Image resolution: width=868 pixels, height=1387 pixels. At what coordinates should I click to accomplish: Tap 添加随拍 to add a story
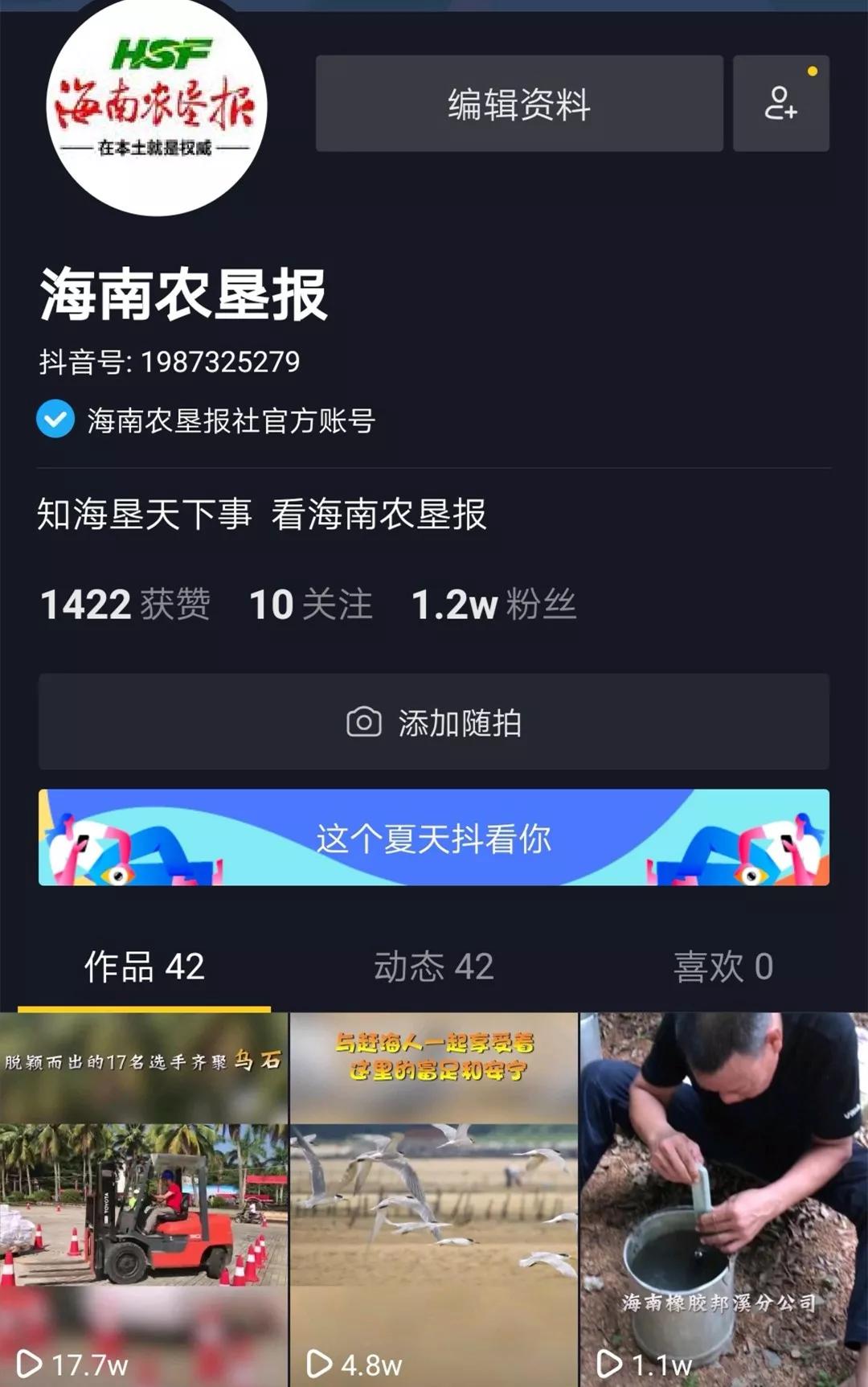(x=434, y=722)
